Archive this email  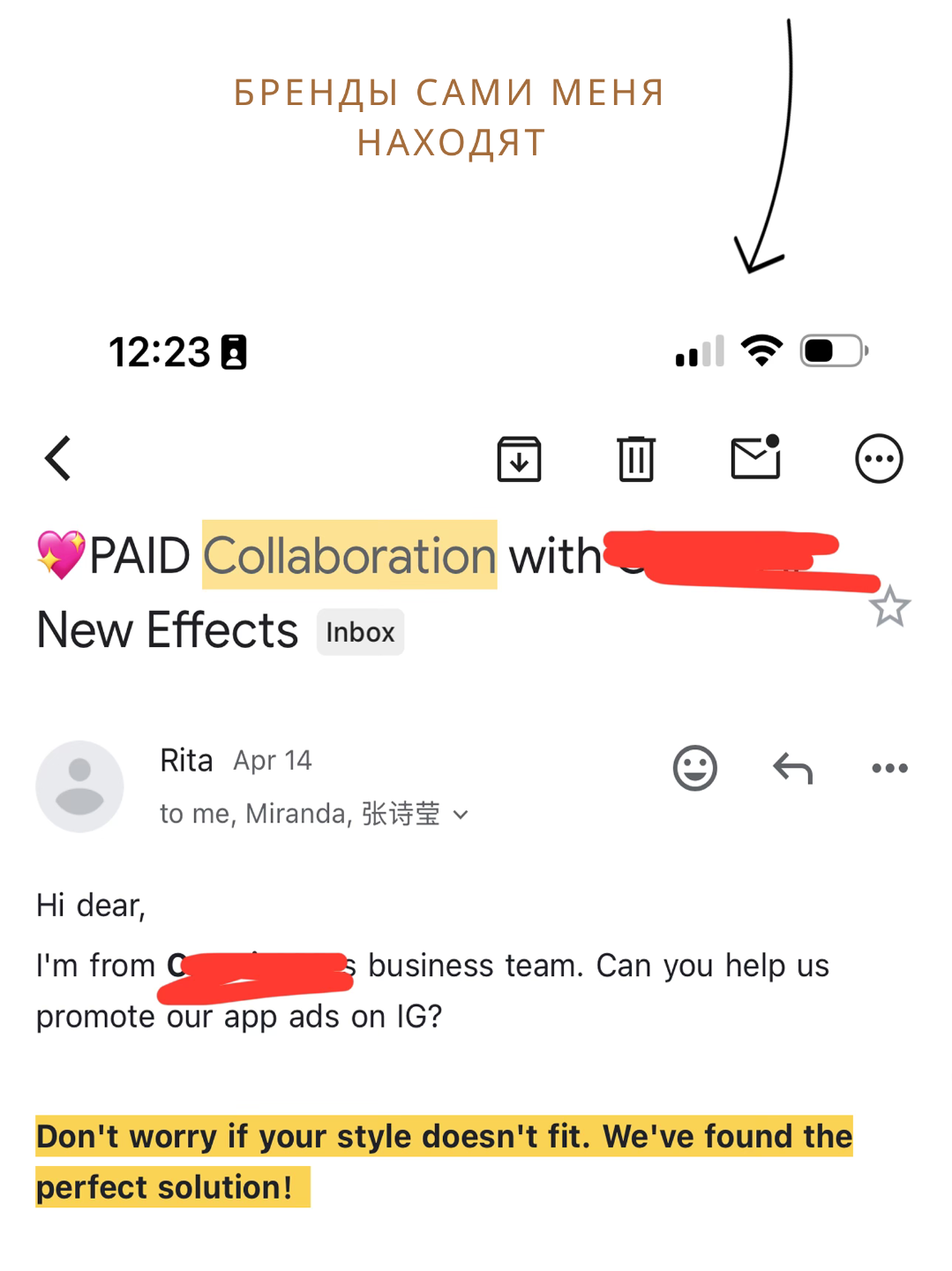pos(519,459)
